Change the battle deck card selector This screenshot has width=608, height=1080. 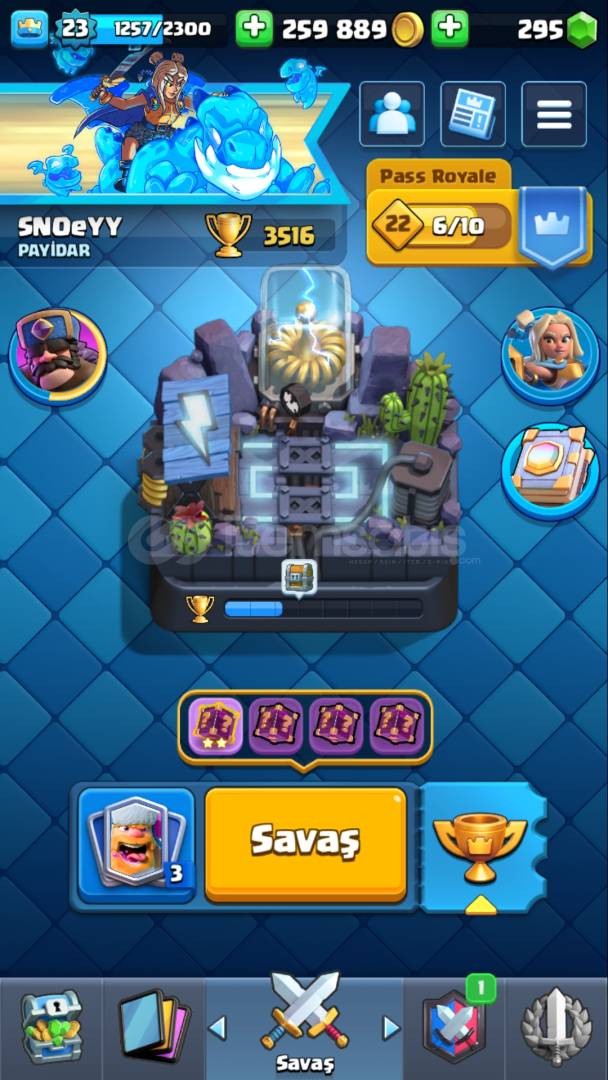coord(136,845)
